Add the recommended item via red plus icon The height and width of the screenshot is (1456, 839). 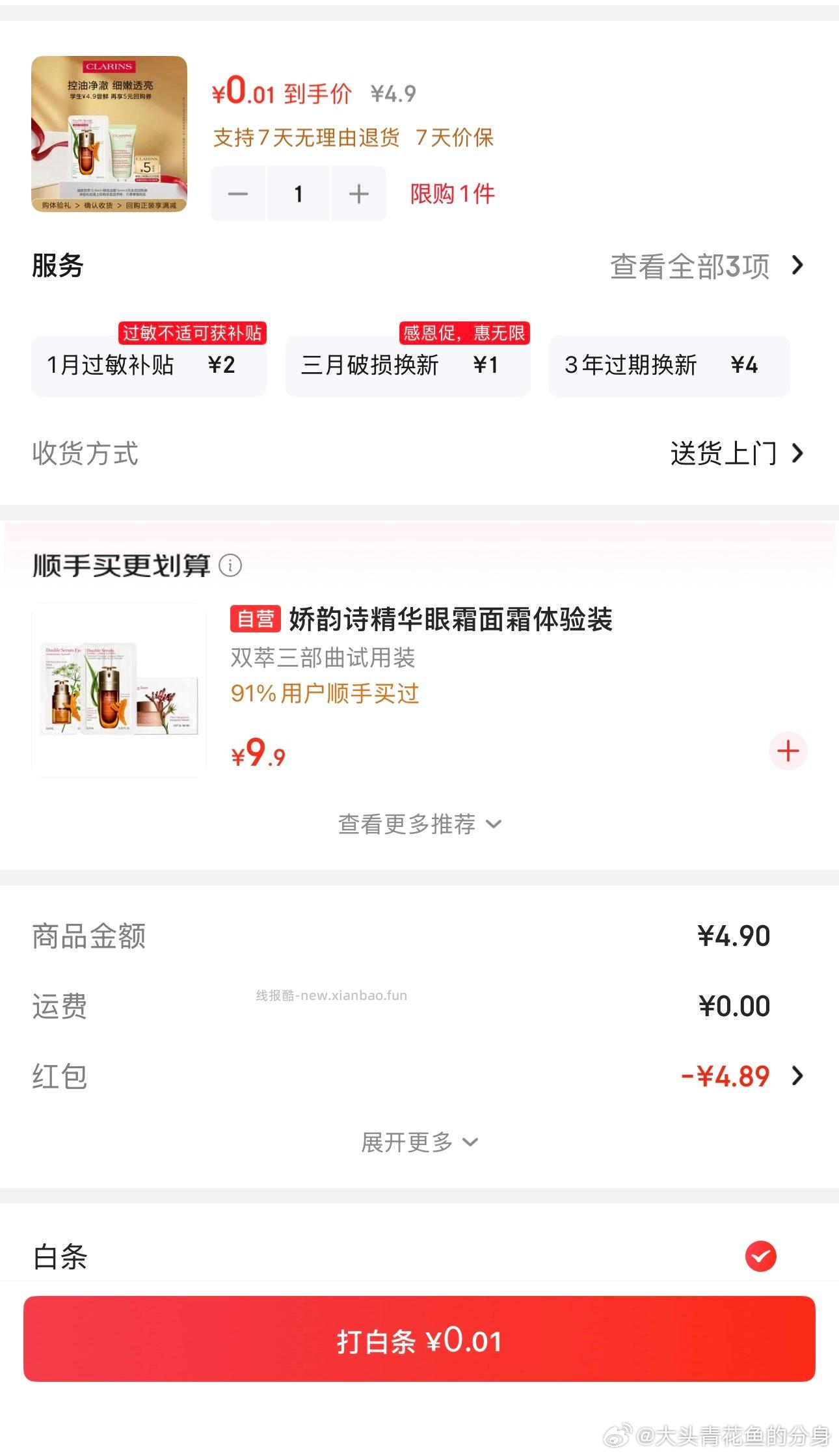click(x=788, y=750)
